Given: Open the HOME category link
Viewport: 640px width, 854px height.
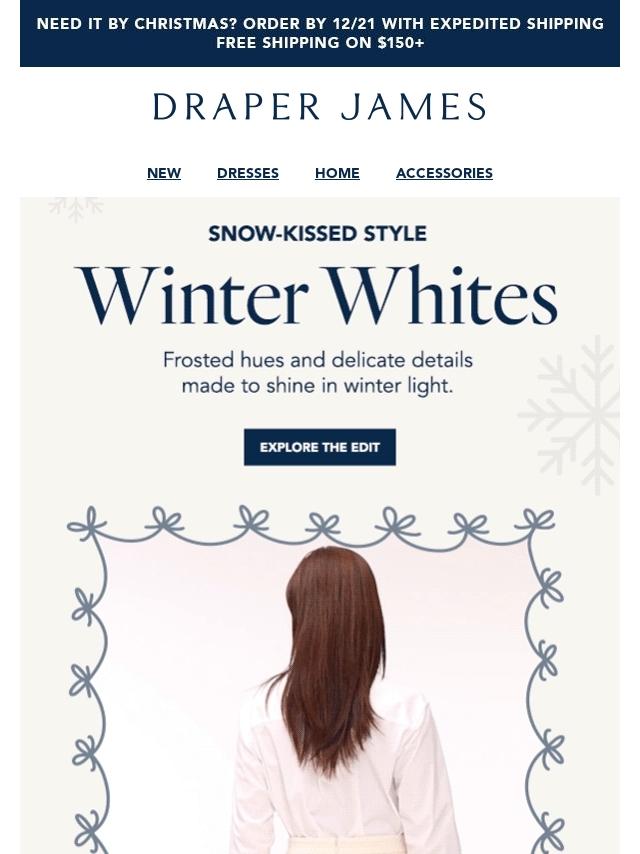Looking at the screenshot, I should (x=337, y=173).
